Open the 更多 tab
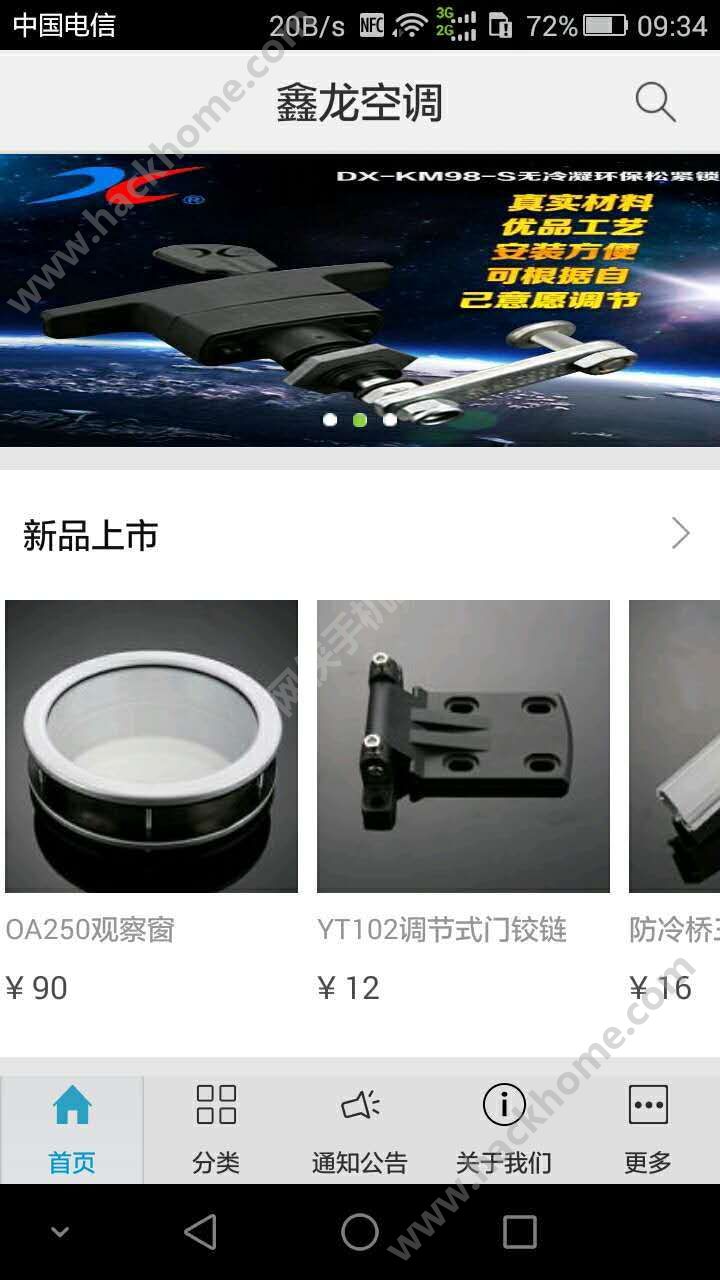 point(648,1130)
